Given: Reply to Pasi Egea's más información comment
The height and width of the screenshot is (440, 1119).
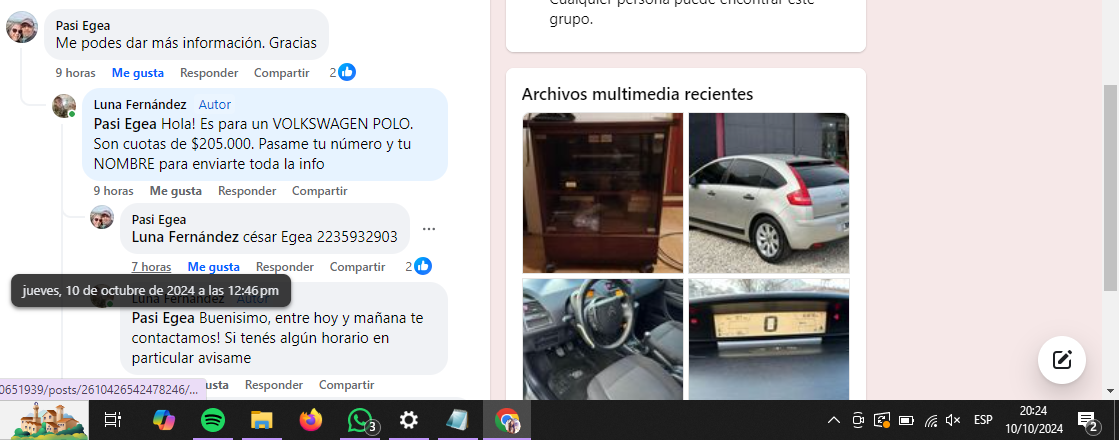Looking at the screenshot, I should [209, 73].
